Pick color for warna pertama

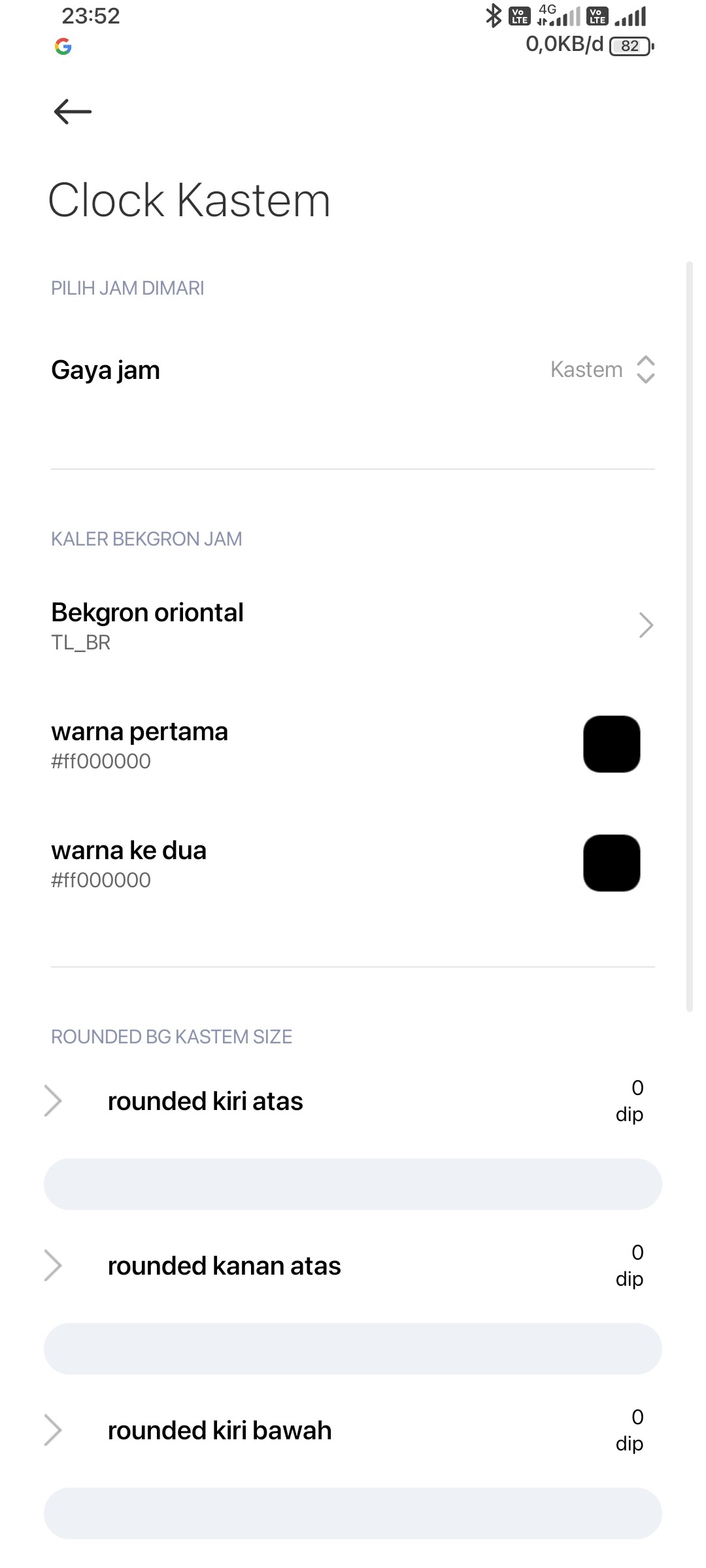click(611, 744)
